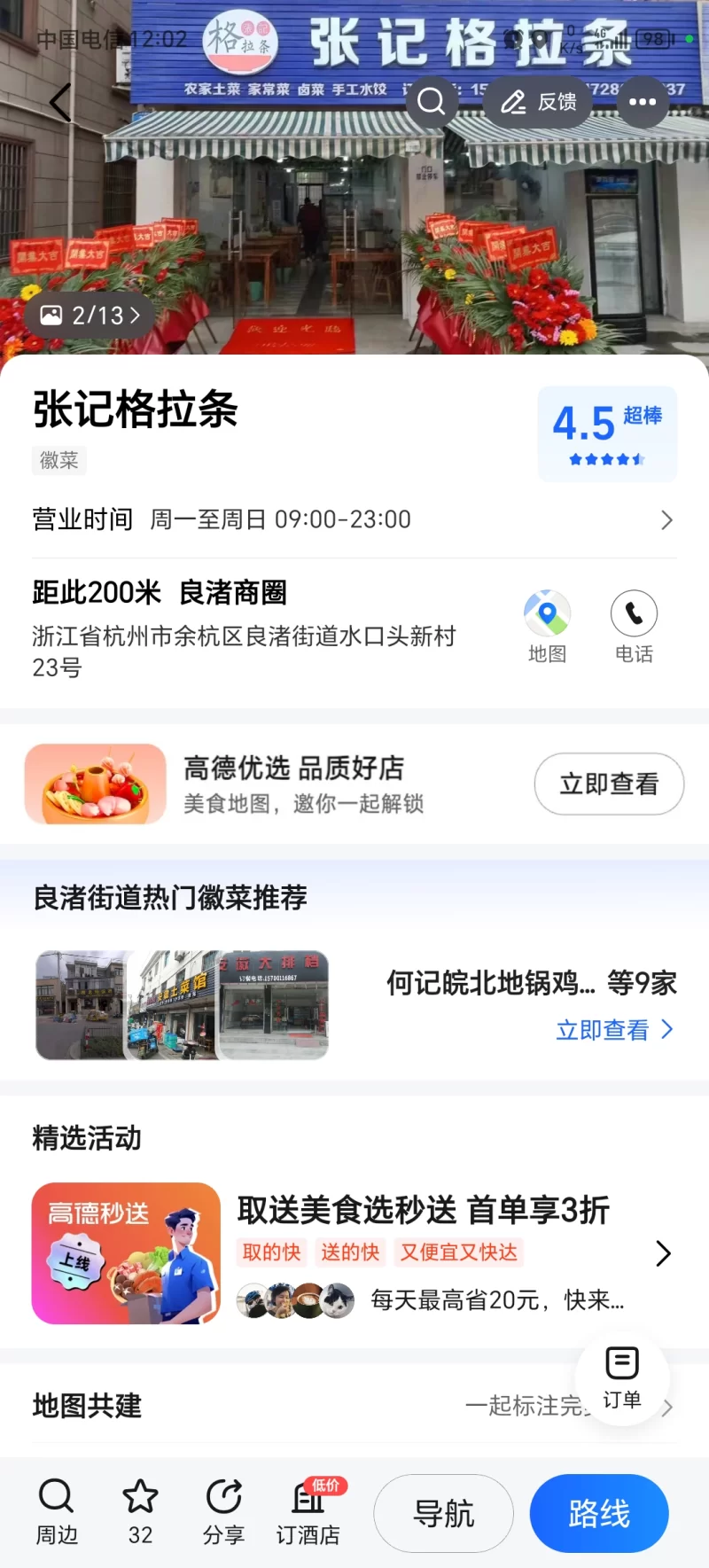Image resolution: width=709 pixels, height=1568 pixels.
Task: Open 立即查看 for 何记皖北地锅鸡 recommendations
Action: (613, 1030)
